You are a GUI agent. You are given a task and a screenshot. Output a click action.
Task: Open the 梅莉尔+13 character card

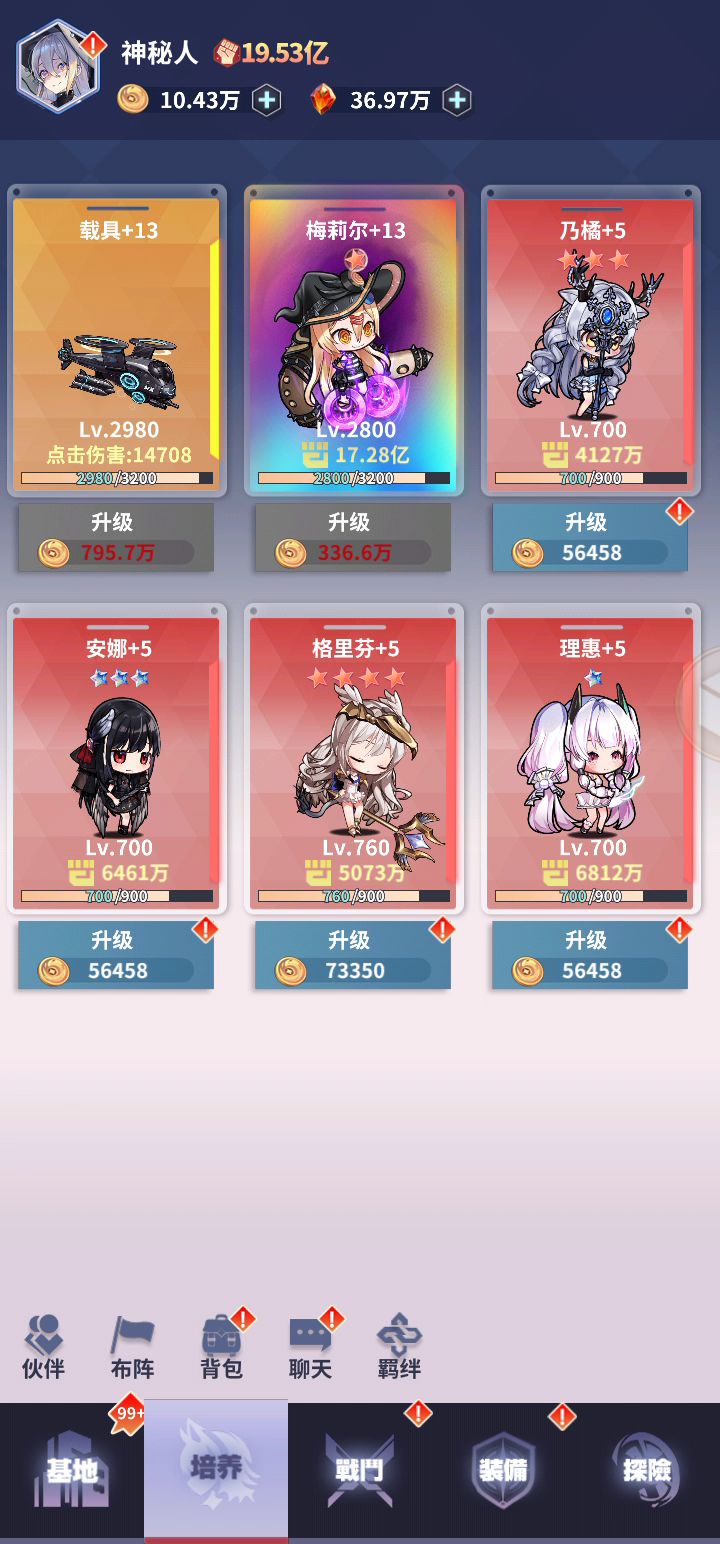[353, 340]
